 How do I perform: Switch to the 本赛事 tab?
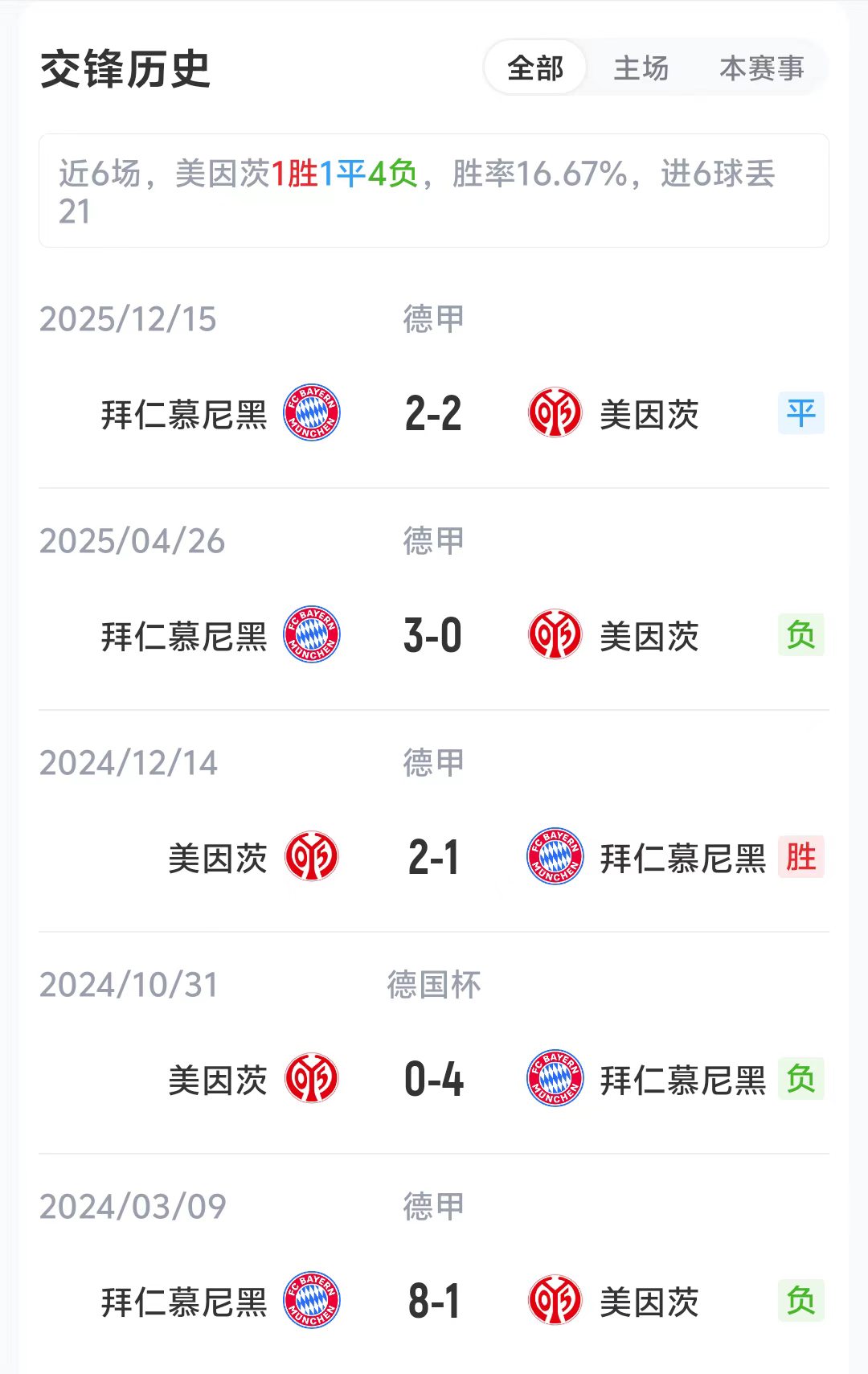(x=761, y=68)
